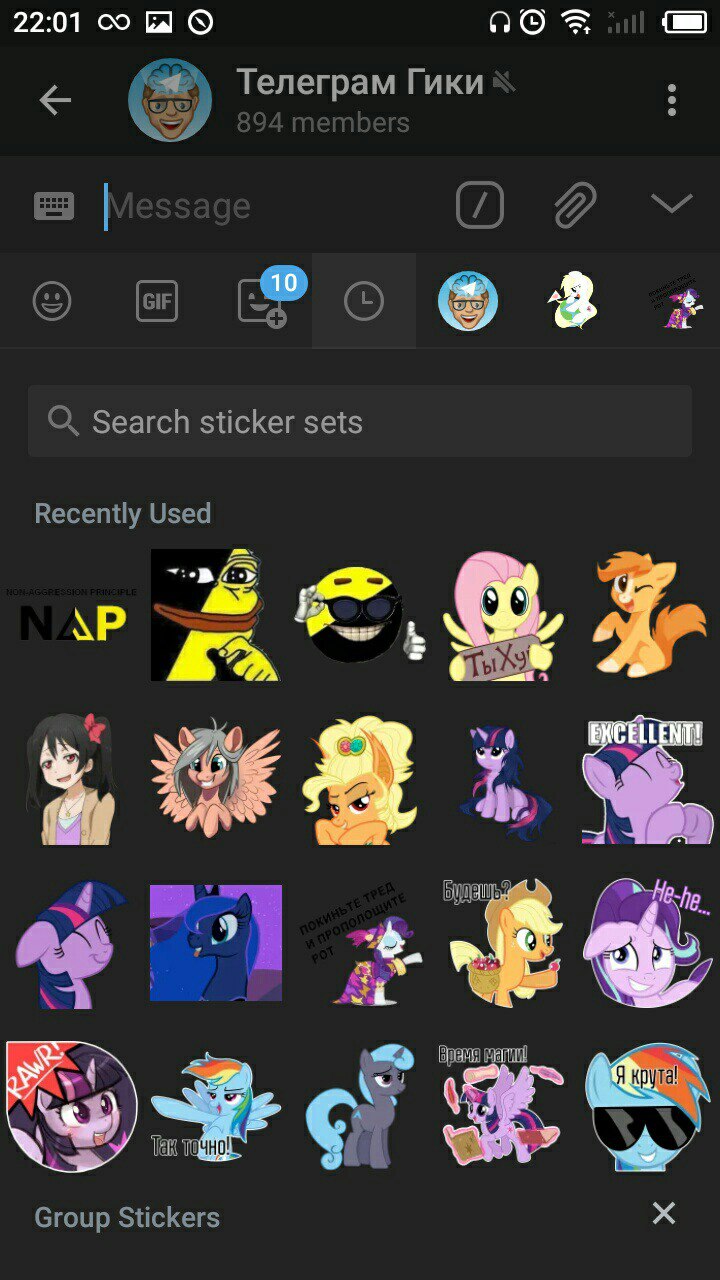Switch to the text keyboard
720x1280 pixels.
click(x=54, y=206)
